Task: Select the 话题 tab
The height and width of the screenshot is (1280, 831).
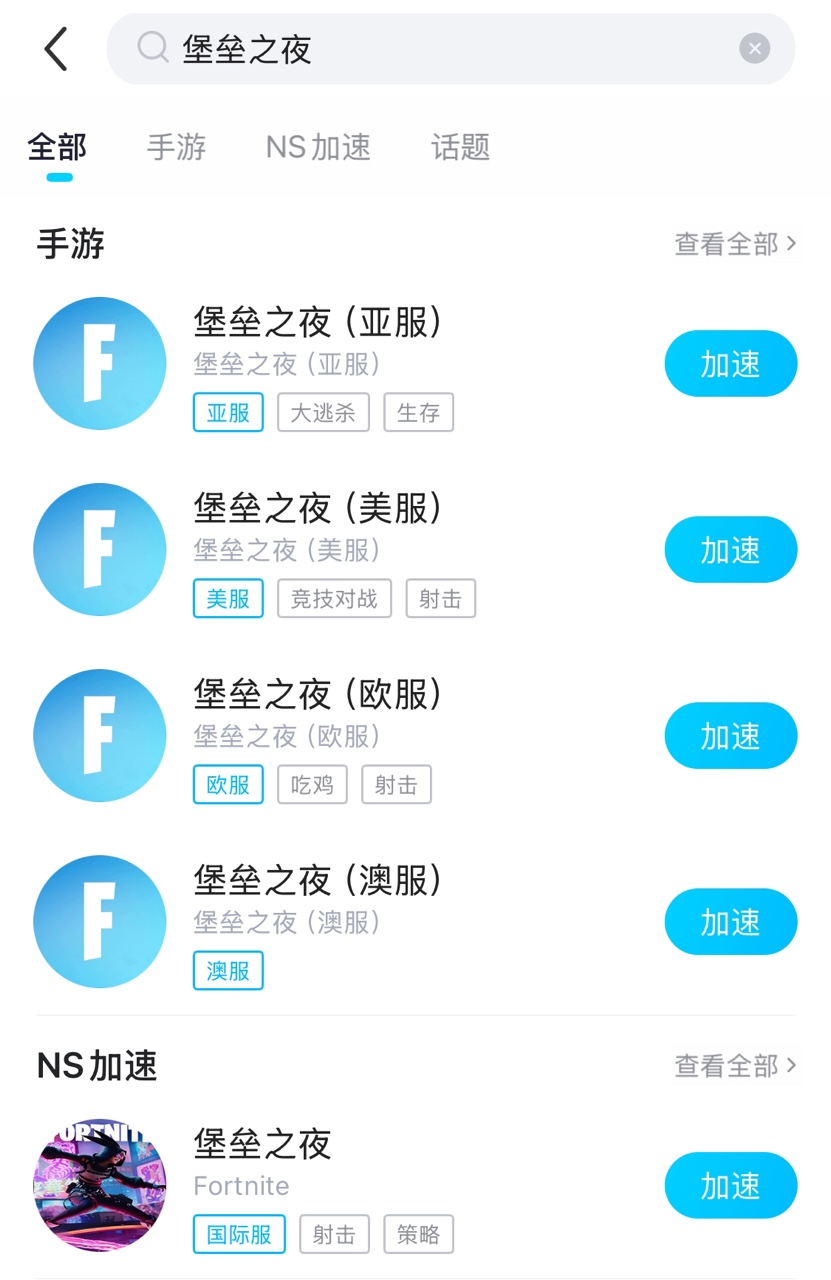Action: coord(461,148)
